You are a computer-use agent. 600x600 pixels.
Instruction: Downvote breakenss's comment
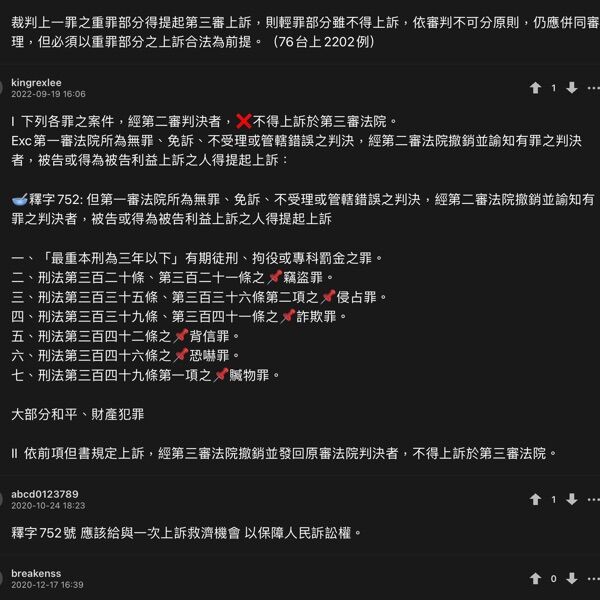pos(571,578)
